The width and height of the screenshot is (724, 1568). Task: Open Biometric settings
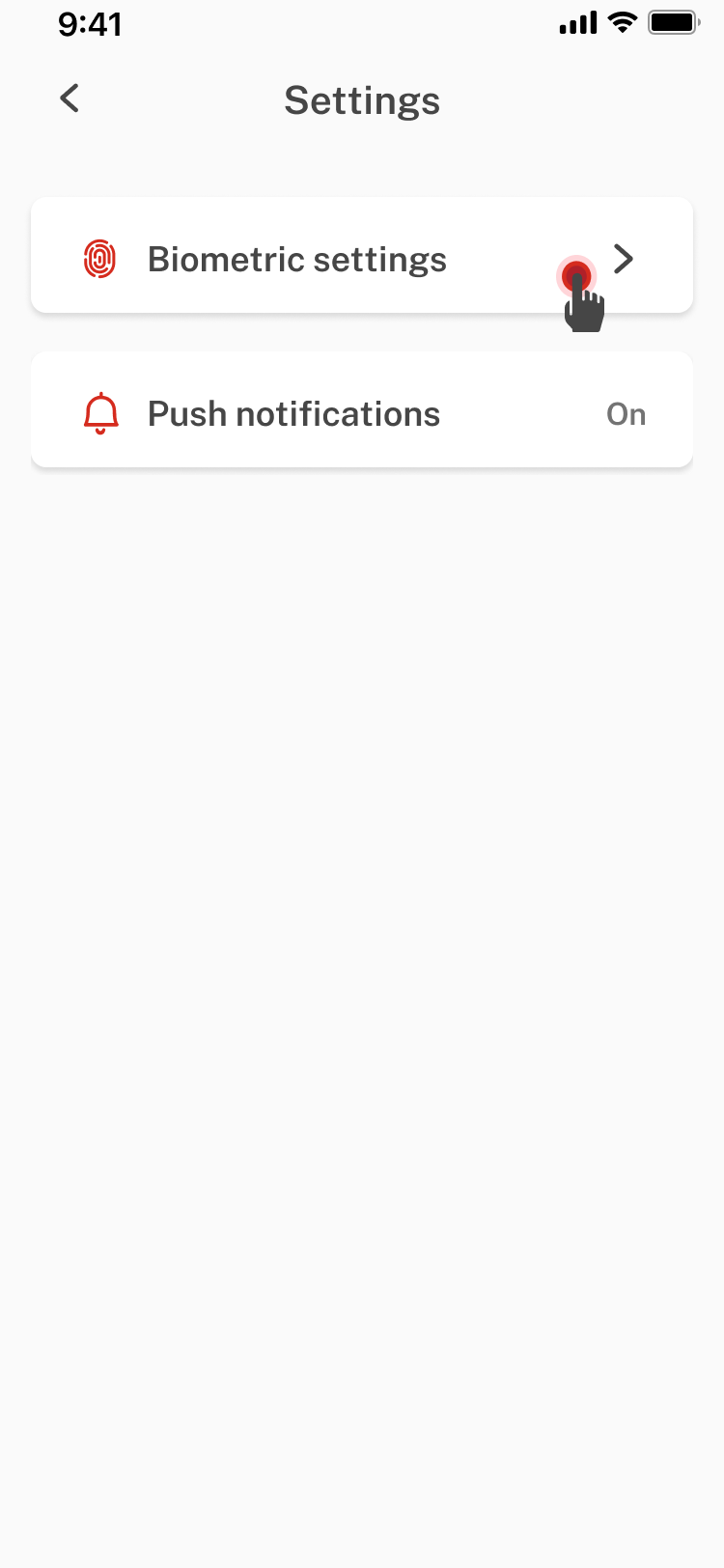(x=361, y=257)
